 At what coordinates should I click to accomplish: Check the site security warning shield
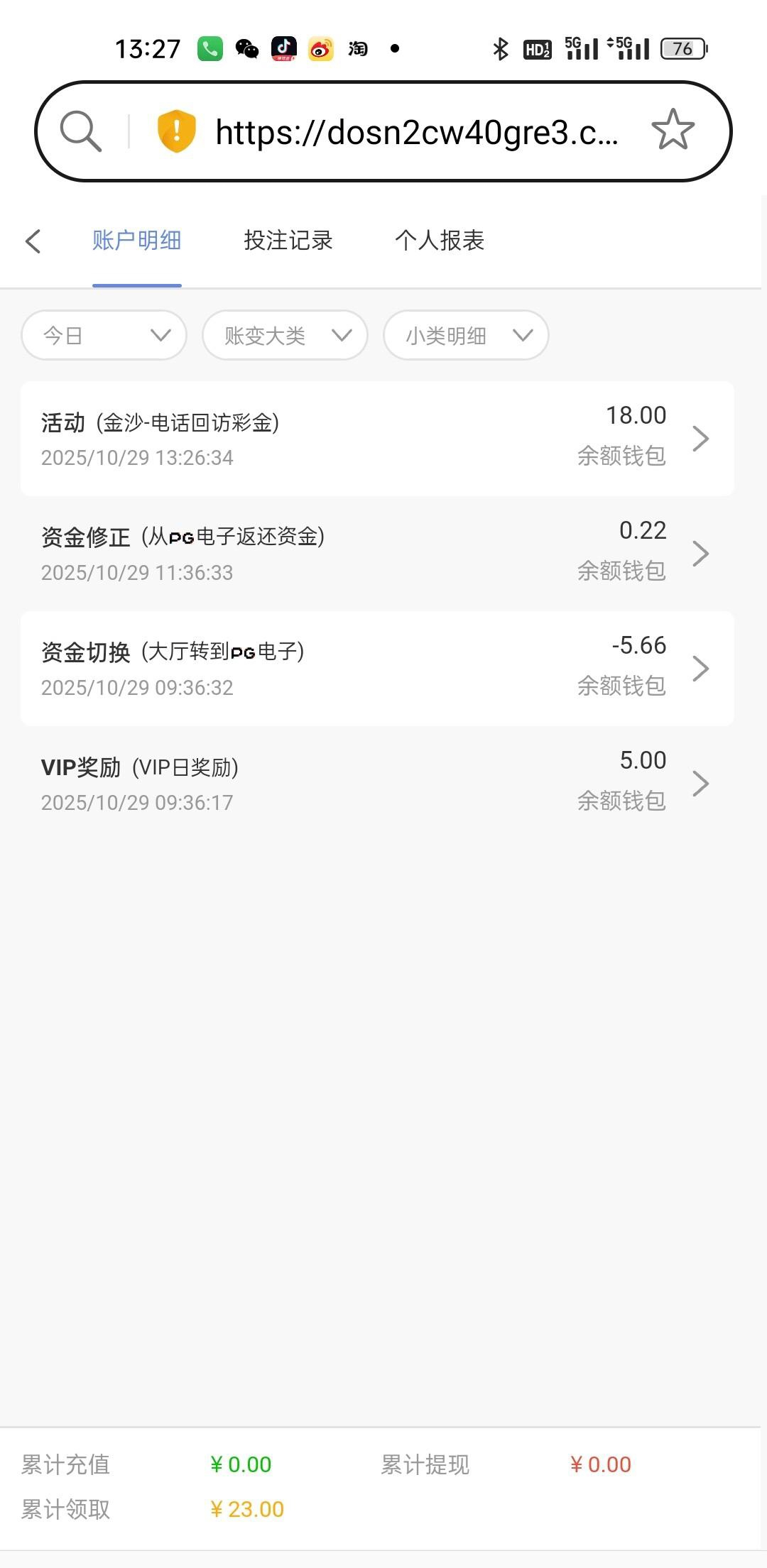click(176, 131)
